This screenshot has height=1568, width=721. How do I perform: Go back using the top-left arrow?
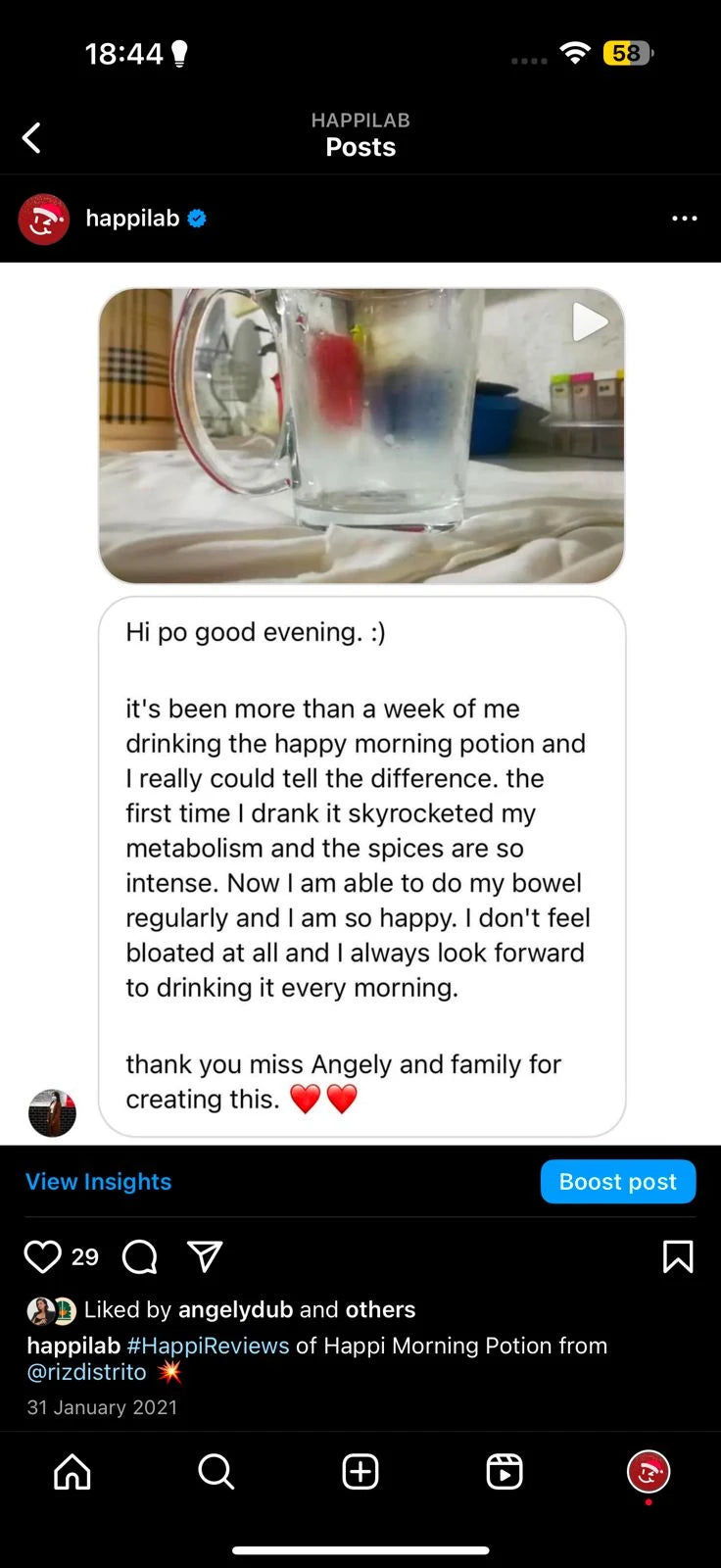pyautogui.click(x=32, y=138)
